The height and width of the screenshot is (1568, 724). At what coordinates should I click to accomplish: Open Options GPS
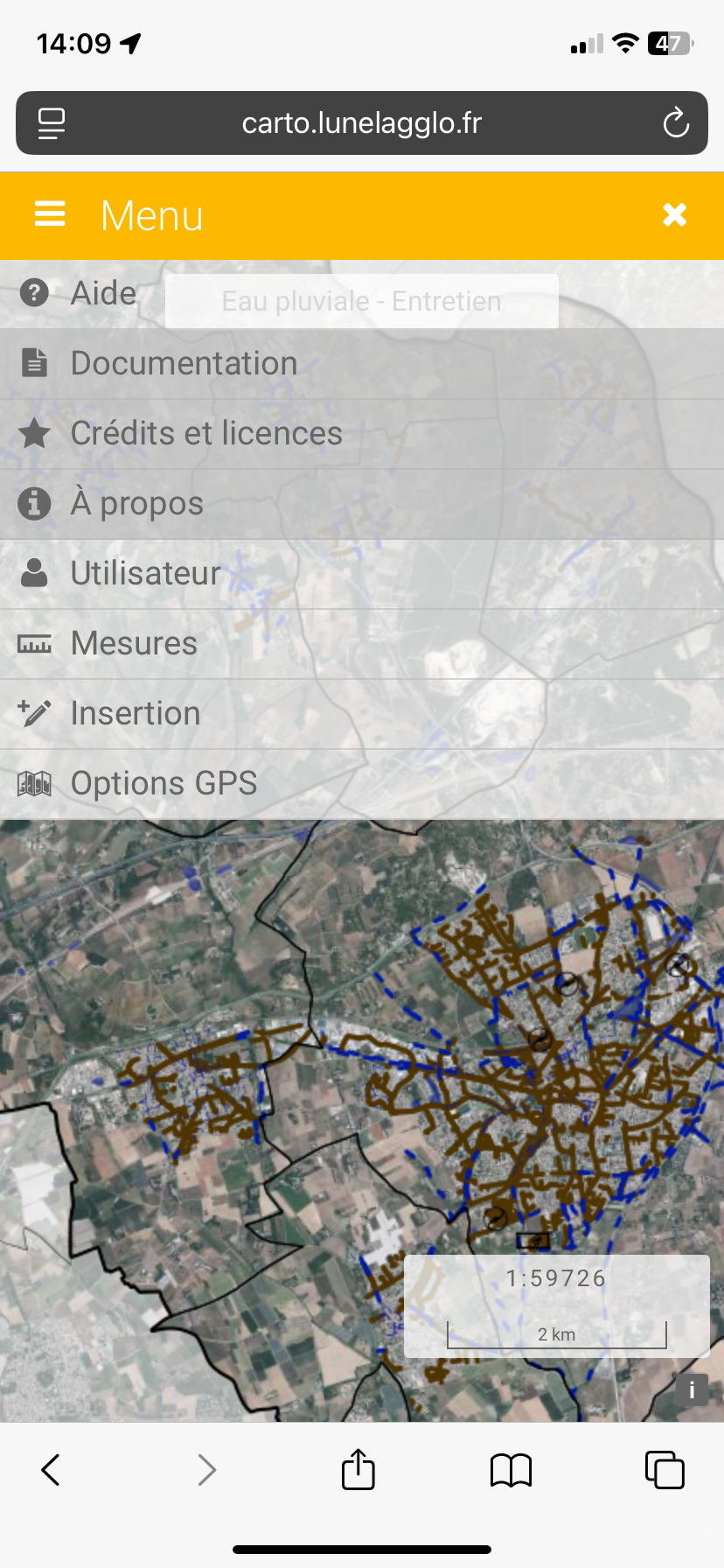[164, 783]
